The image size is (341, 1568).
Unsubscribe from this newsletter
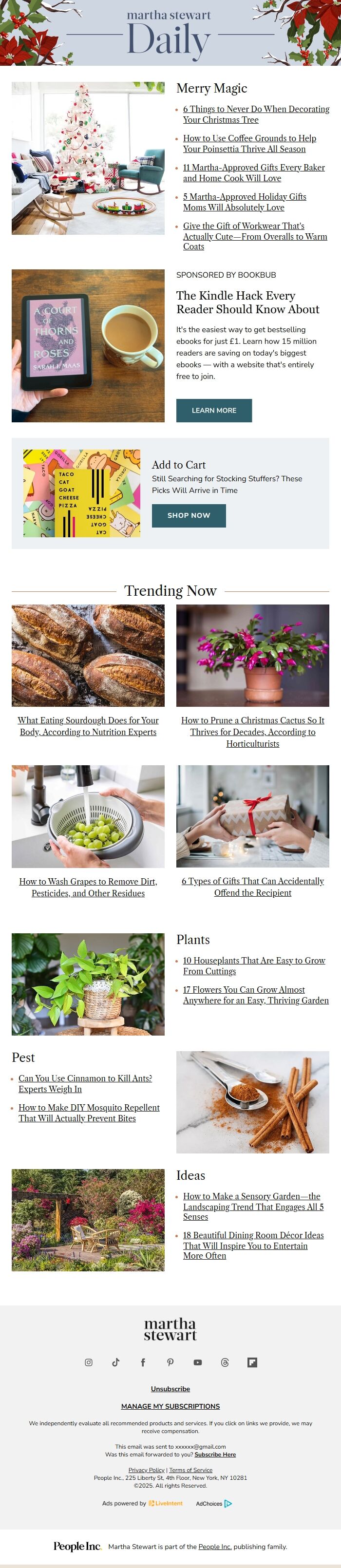[x=170, y=1388]
